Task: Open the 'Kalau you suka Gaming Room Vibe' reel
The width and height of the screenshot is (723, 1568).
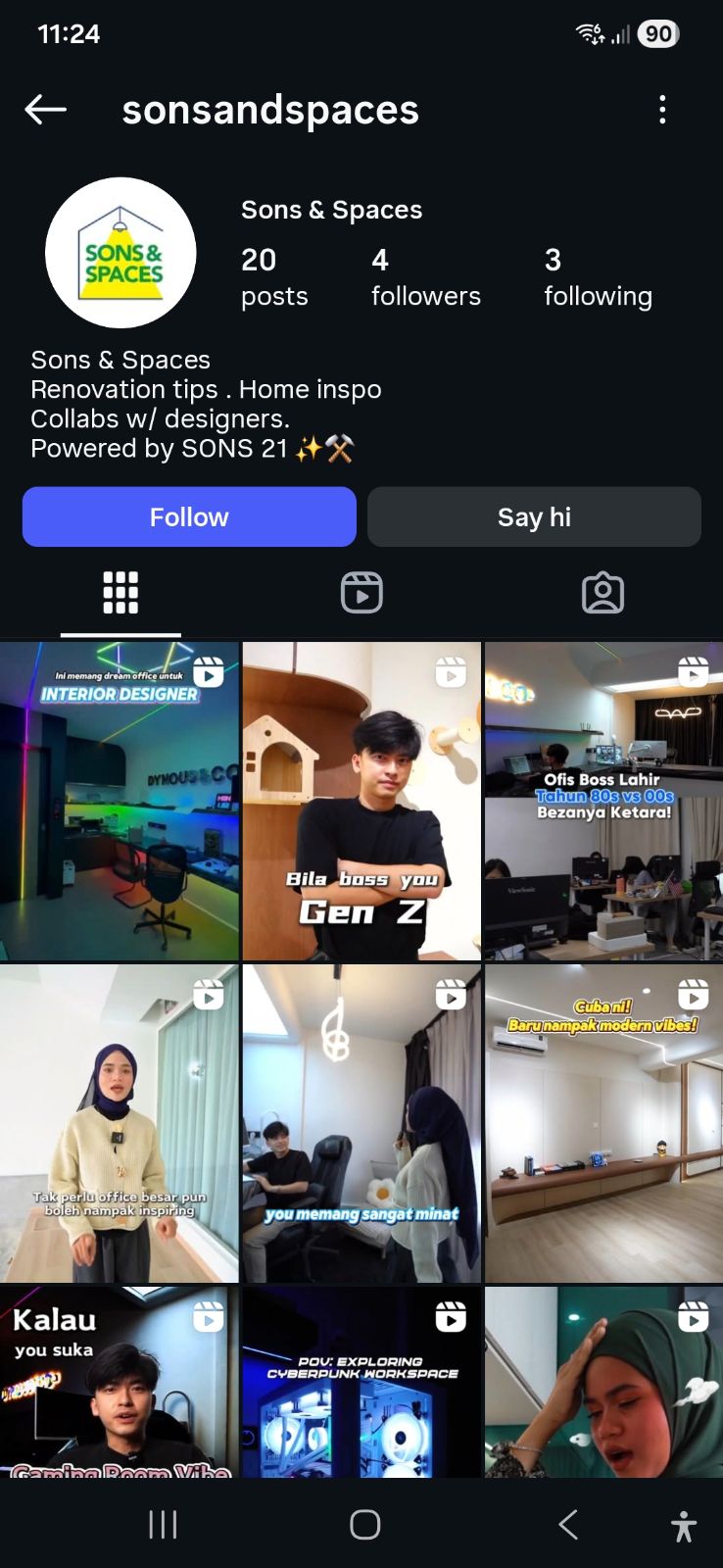Action: (120, 1382)
